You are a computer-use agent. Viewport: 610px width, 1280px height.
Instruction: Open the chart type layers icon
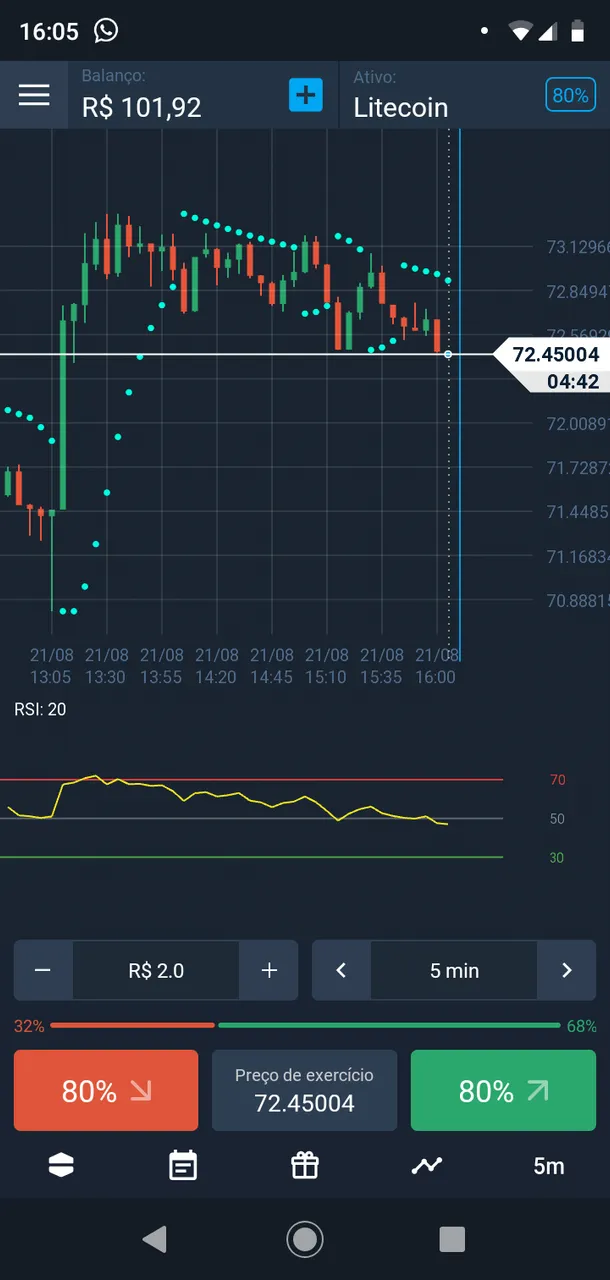coord(62,1165)
